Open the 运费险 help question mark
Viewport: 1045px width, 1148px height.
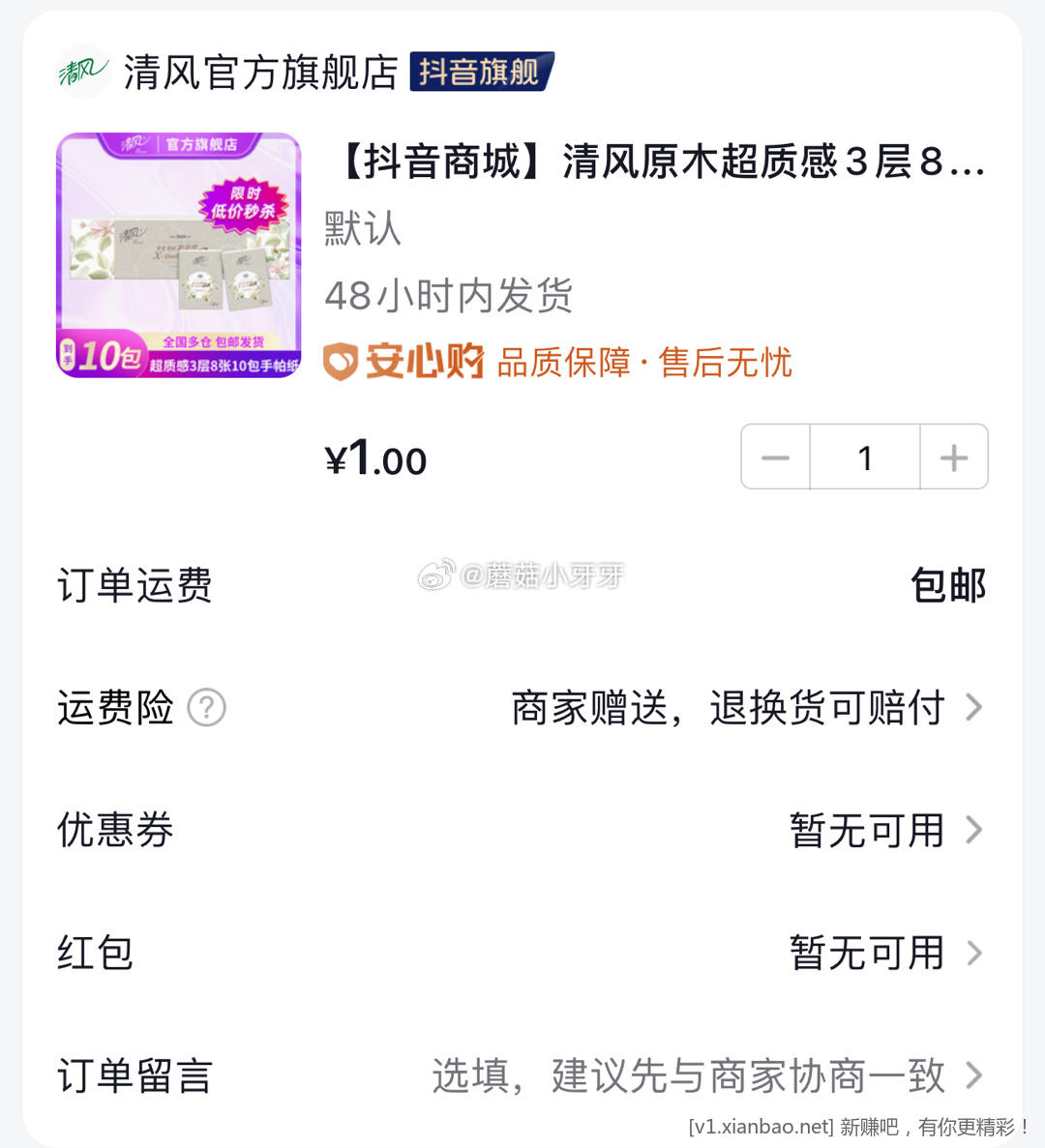click(206, 708)
